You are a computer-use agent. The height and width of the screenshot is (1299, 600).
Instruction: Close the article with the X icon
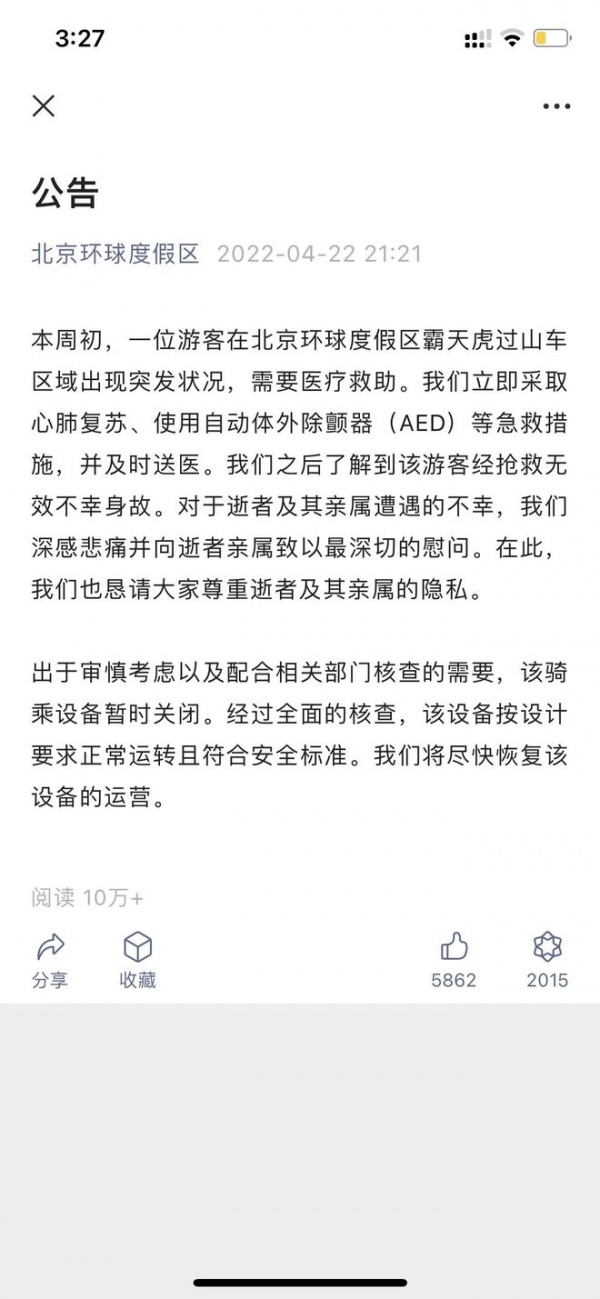pyautogui.click(x=43, y=106)
